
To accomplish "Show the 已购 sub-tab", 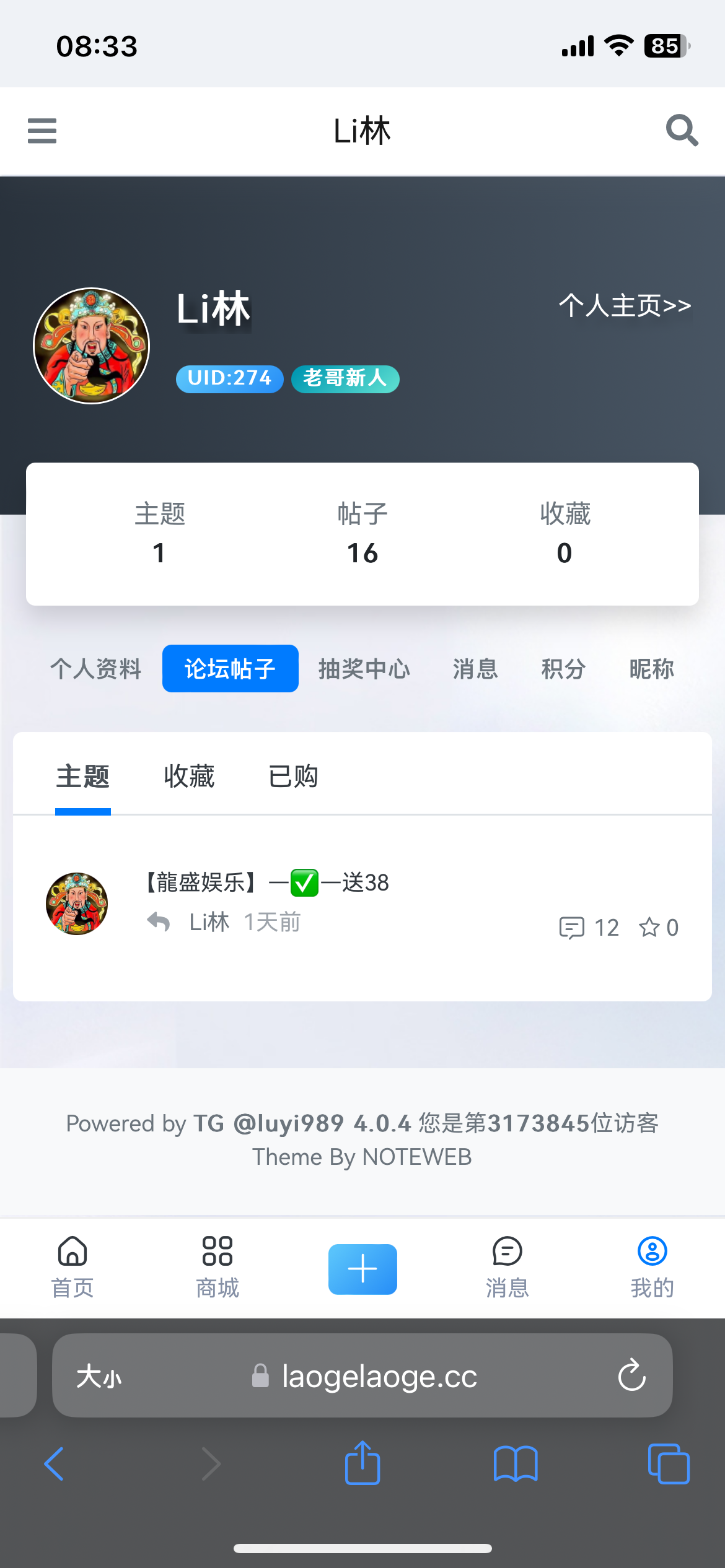I will 293,777.
